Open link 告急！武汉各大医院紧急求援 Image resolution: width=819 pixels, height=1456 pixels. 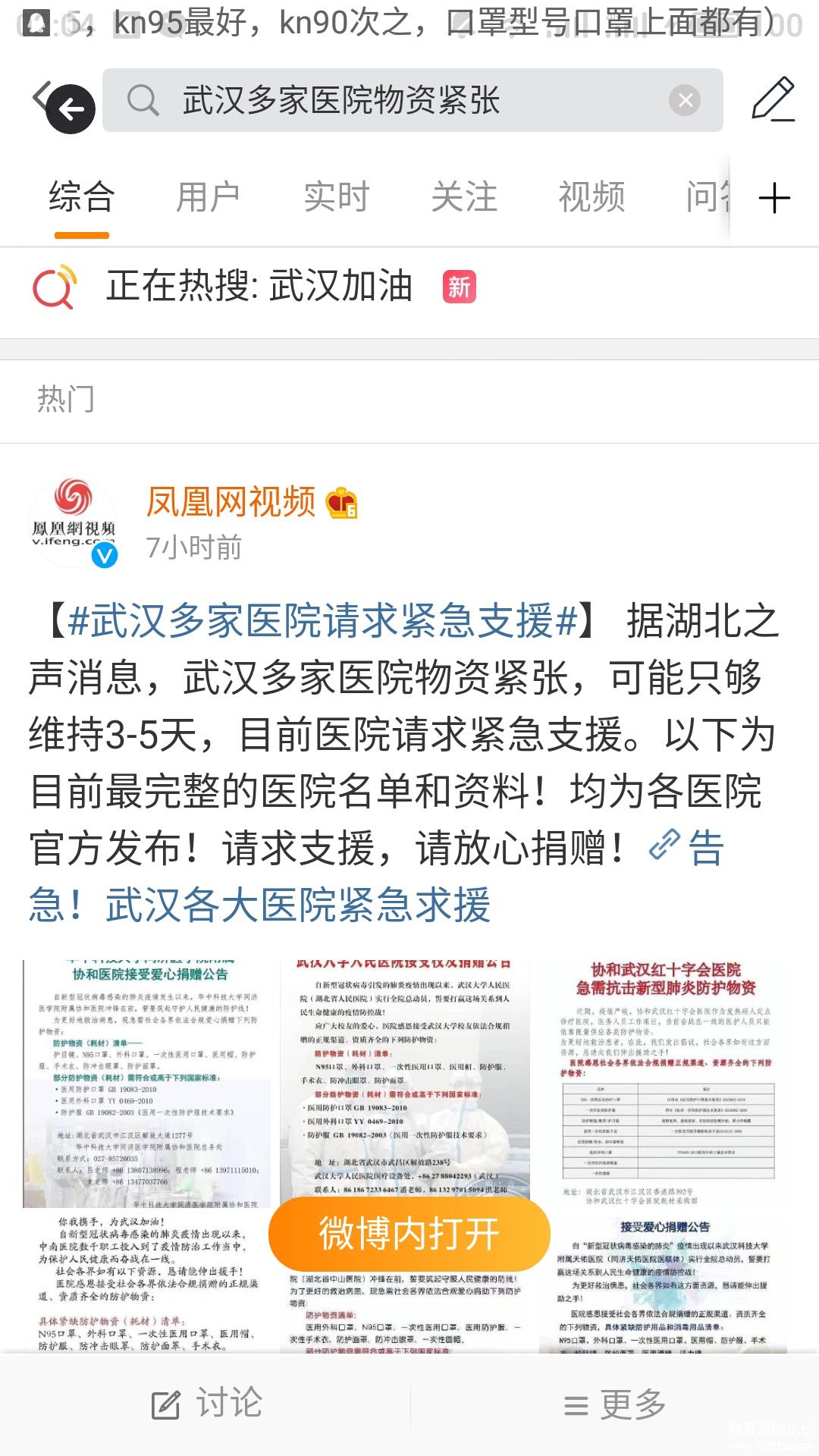coord(297,905)
